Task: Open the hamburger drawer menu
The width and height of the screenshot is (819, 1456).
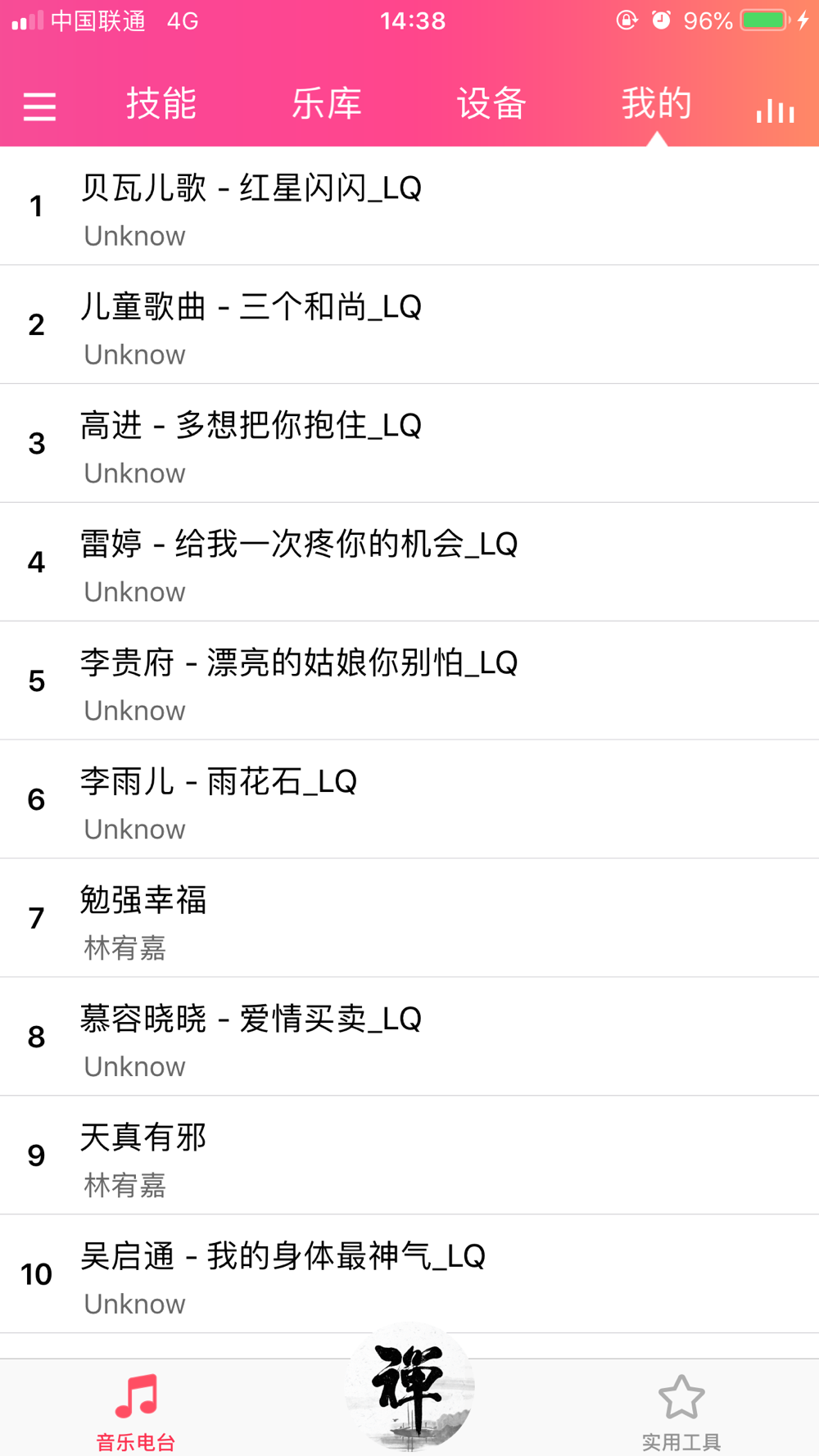Action: 39,106
